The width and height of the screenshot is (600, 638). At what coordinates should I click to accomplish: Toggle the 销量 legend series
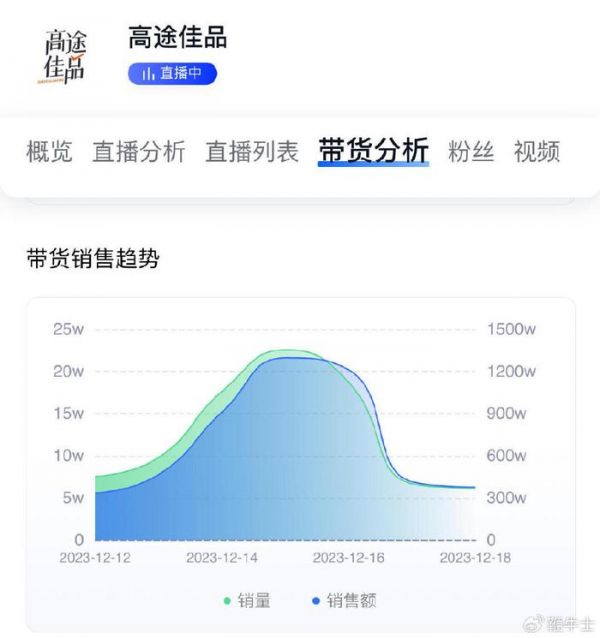[x=247, y=601]
